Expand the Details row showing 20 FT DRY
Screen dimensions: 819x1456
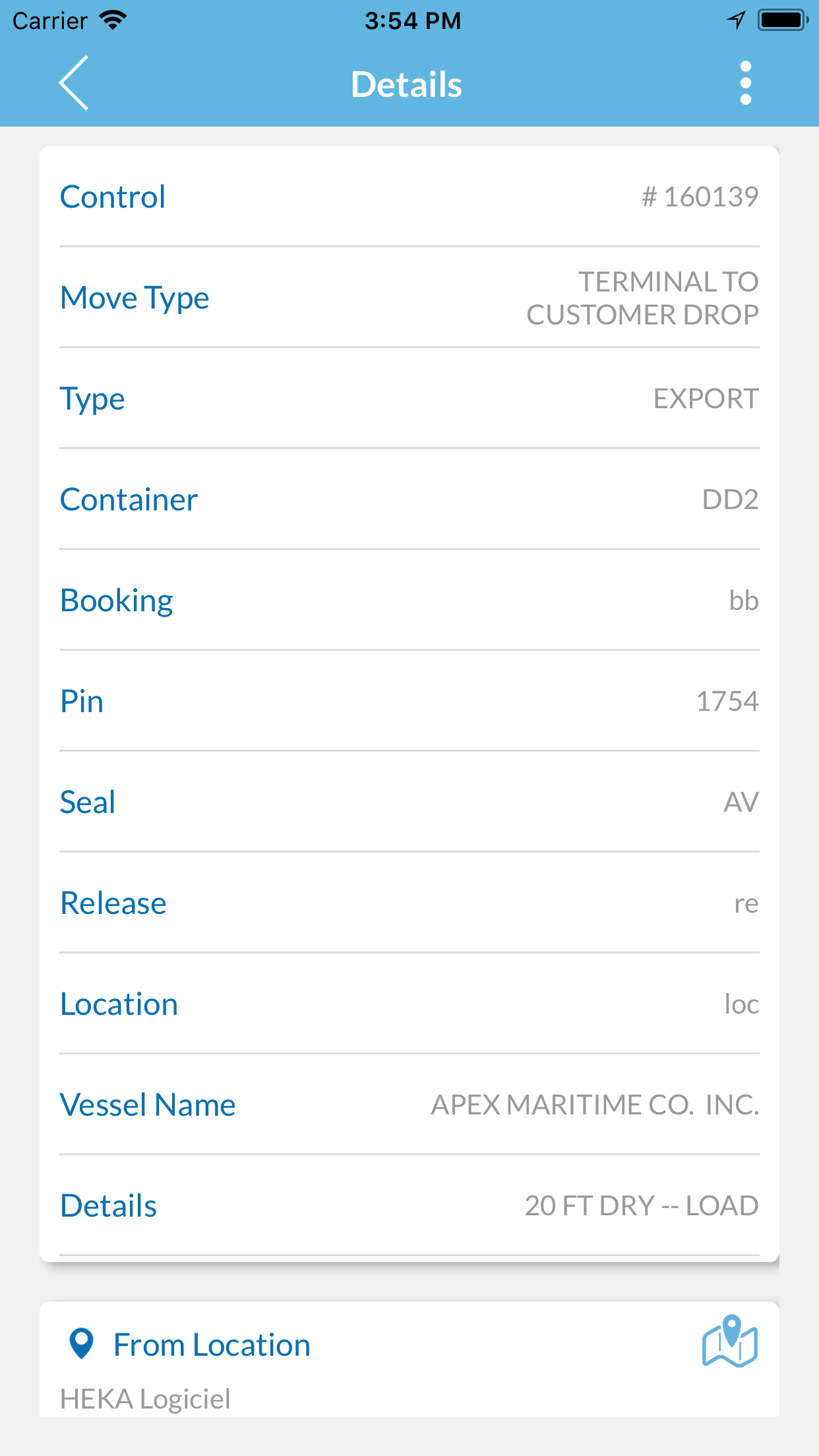point(409,1205)
